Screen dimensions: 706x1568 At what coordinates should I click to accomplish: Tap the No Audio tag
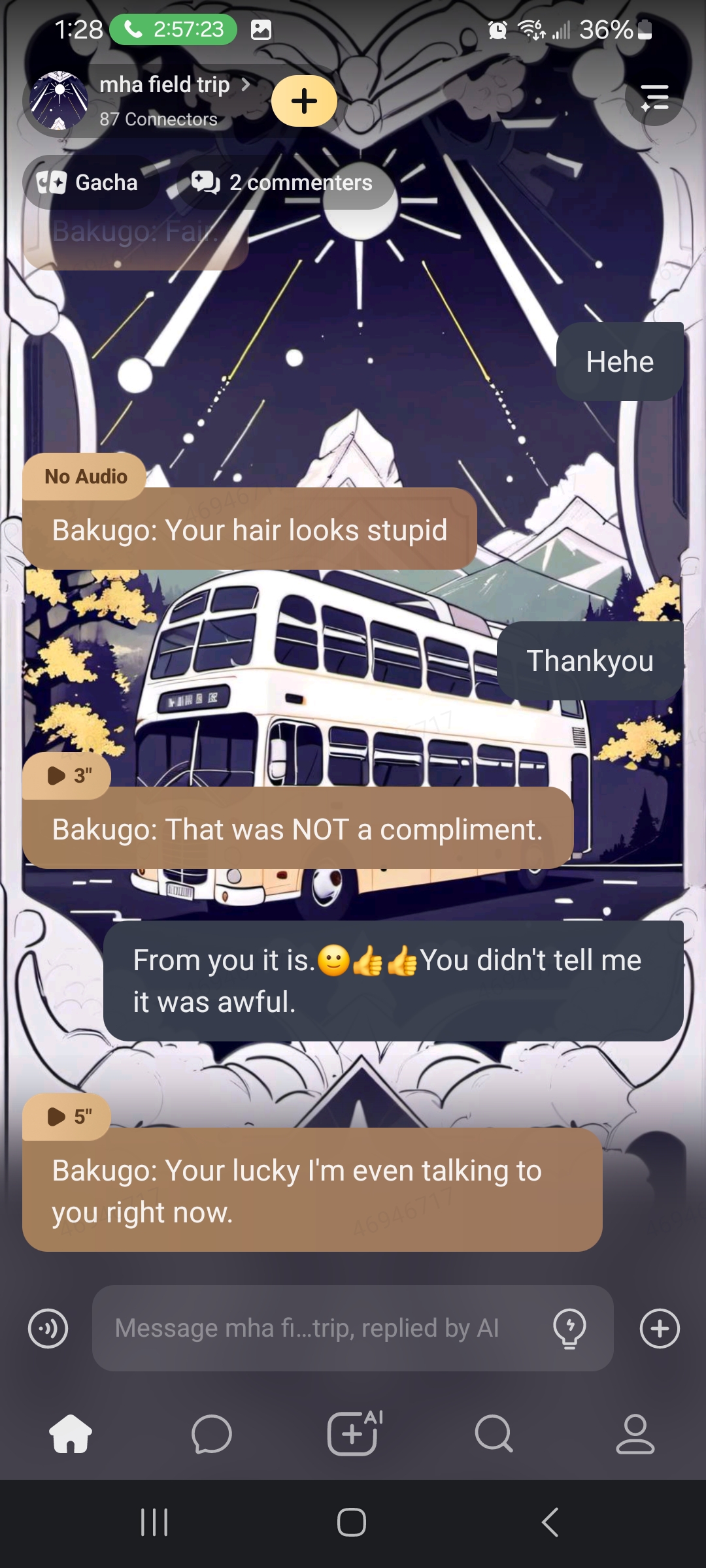(85, 476)
